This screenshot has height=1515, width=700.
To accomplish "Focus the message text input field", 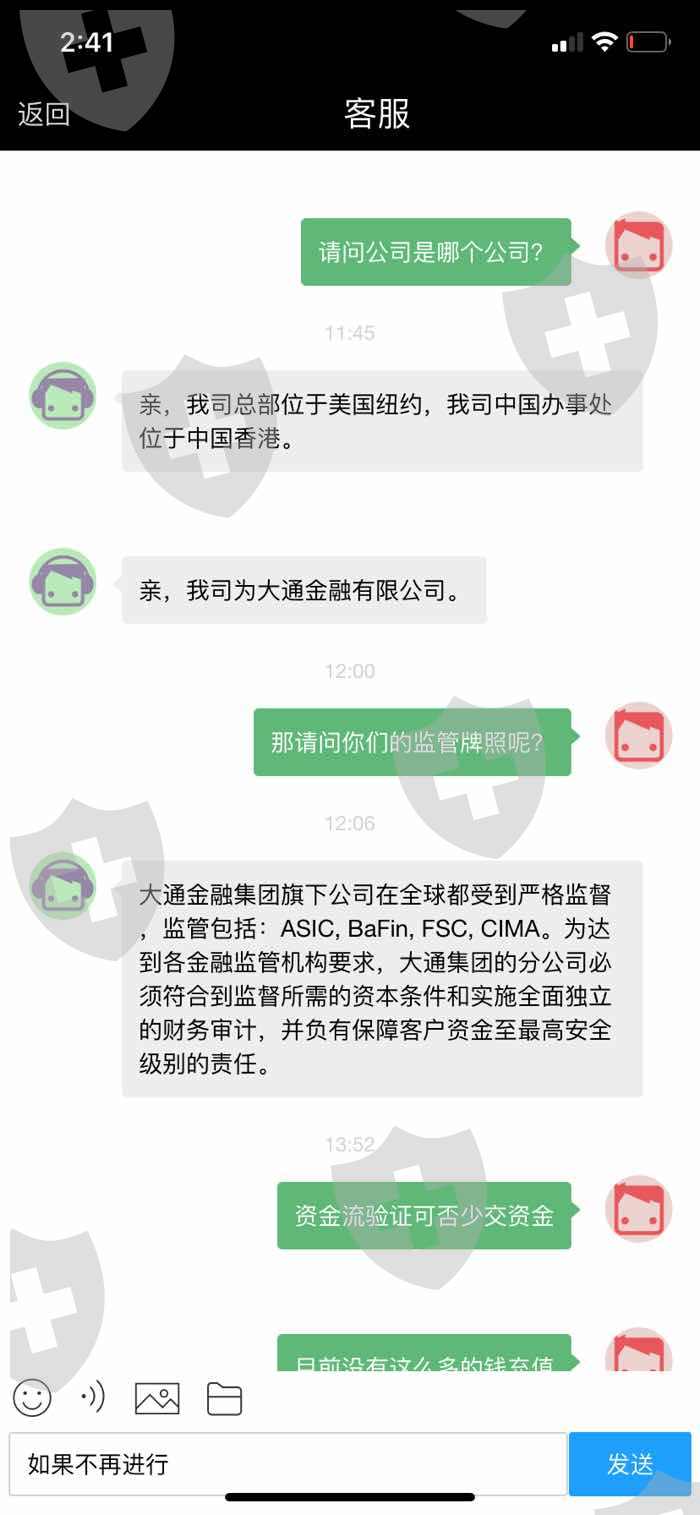I will (x=288, y=1464).
